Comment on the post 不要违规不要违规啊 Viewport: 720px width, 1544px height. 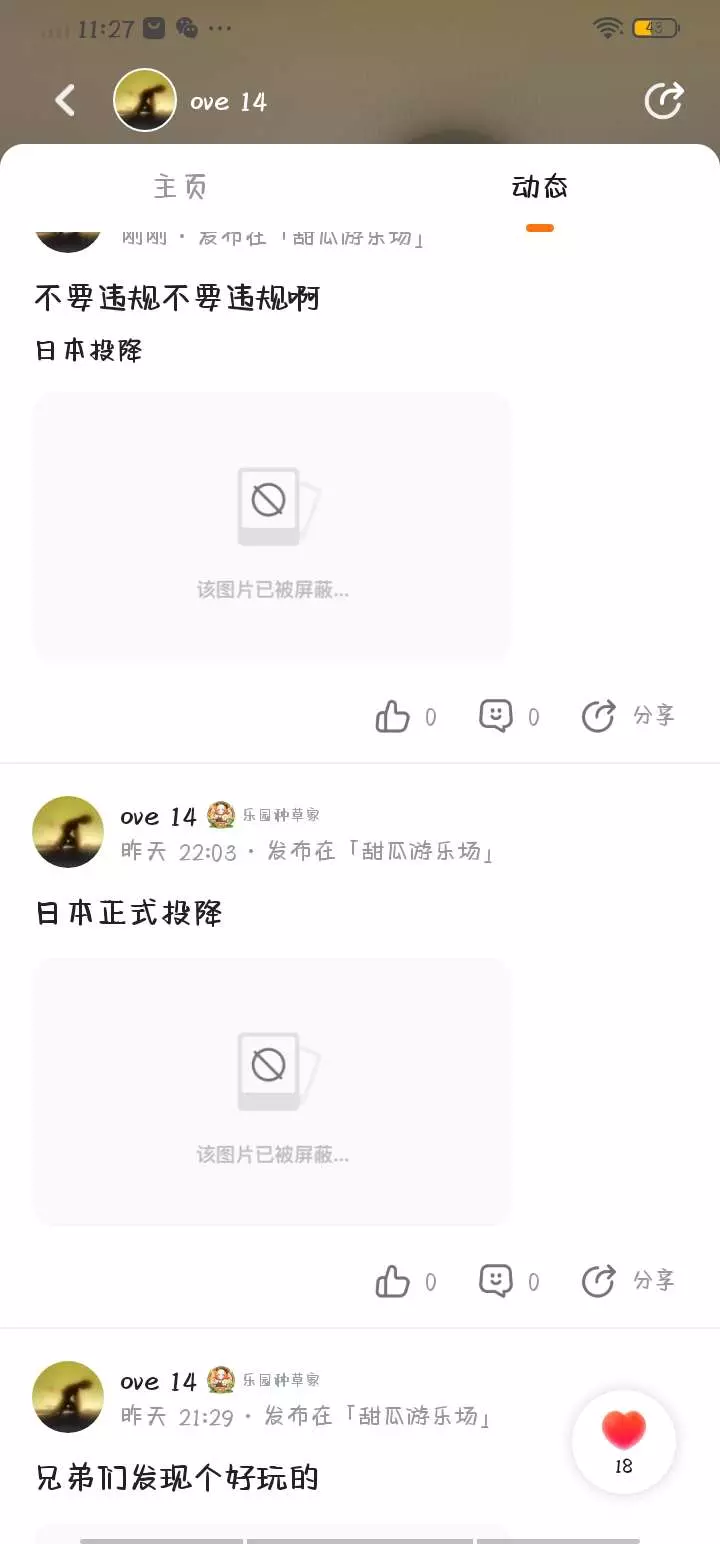click(x=497, y=716)
